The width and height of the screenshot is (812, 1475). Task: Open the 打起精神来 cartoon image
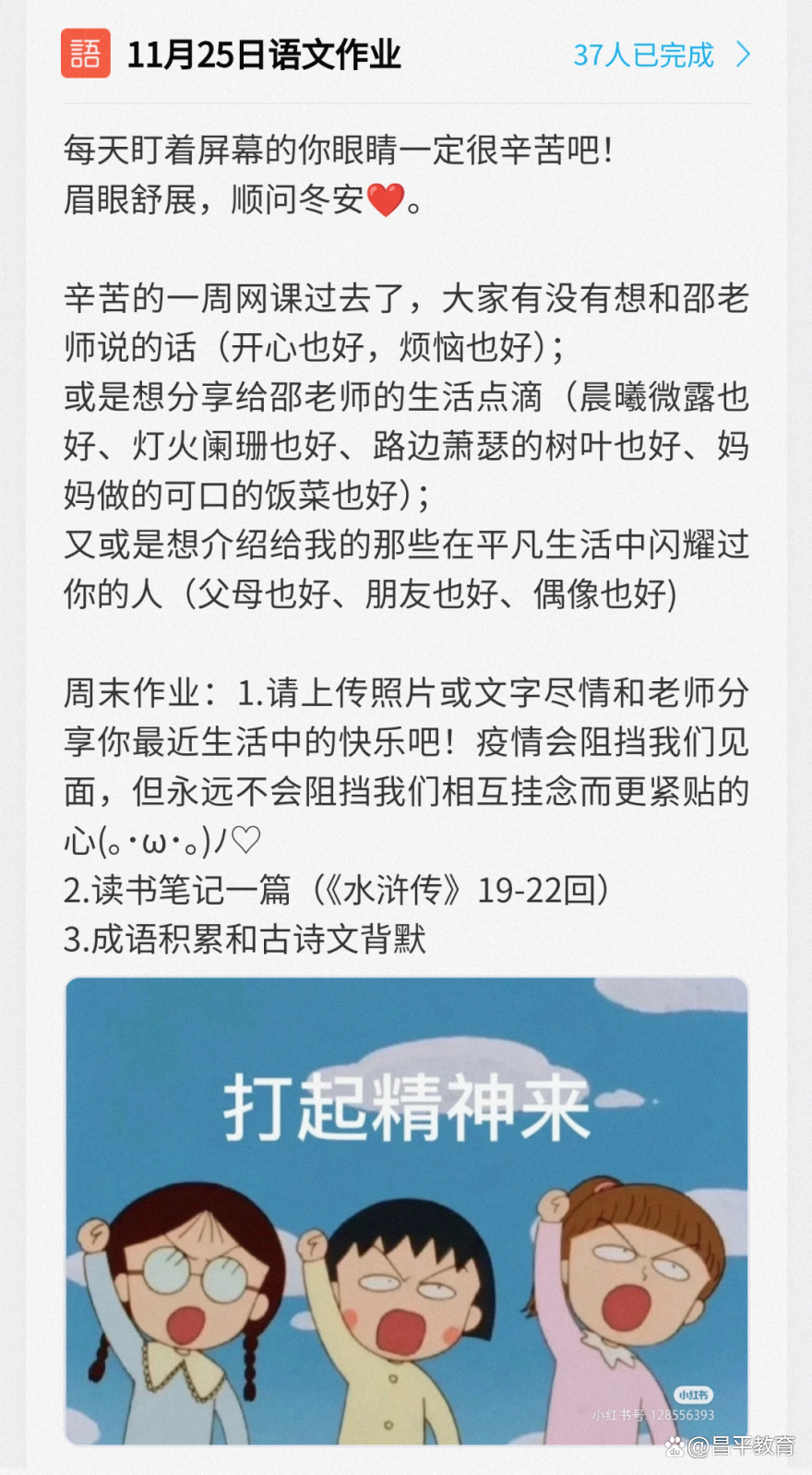[406, 1209]
